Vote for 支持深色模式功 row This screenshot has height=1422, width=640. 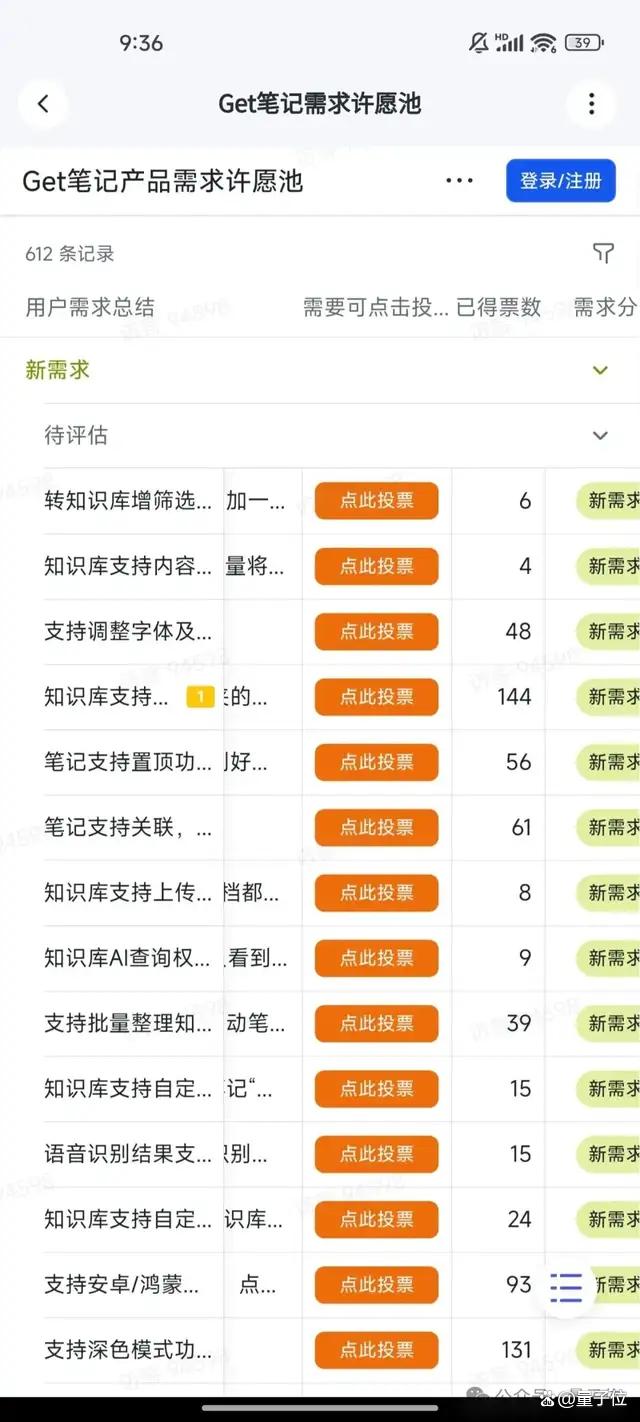point(377,1350)
